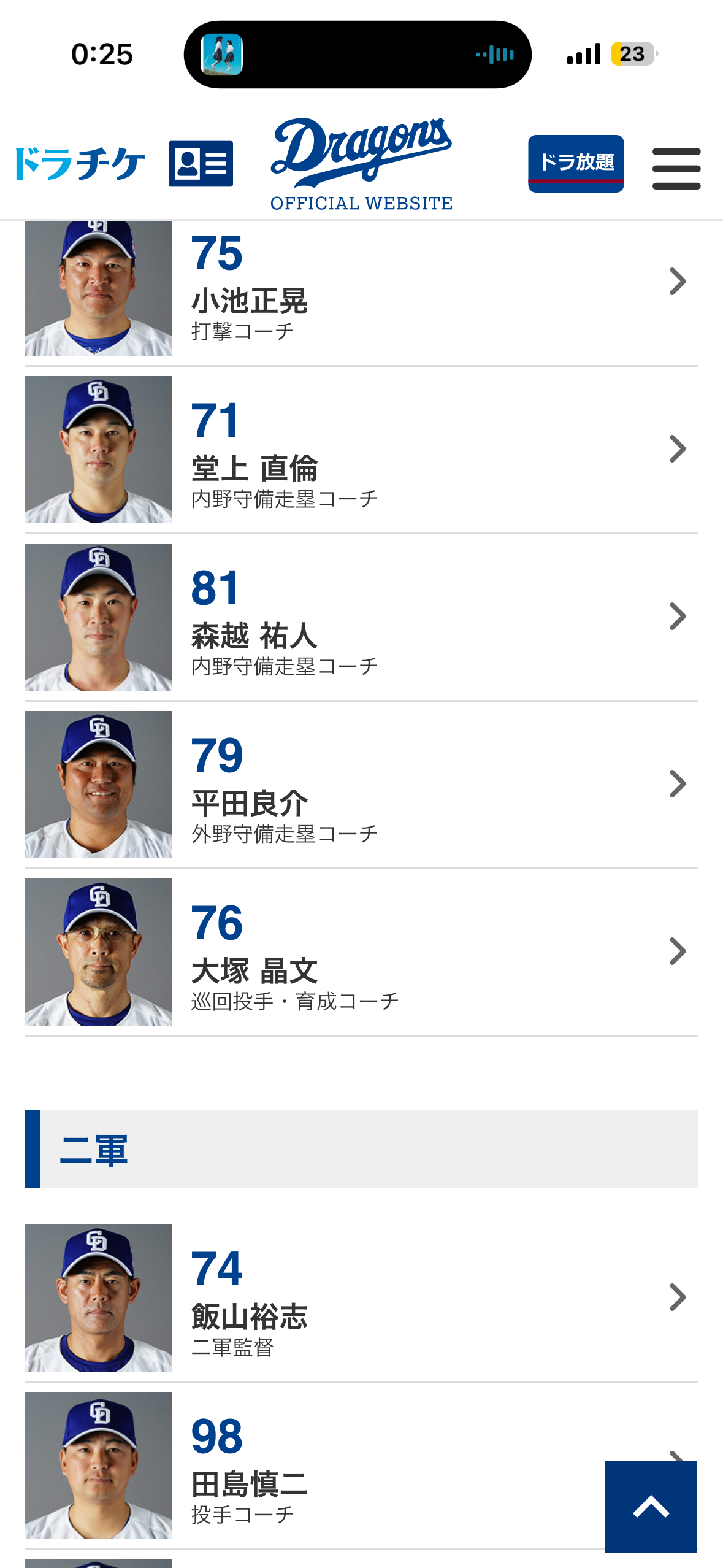Open the hamburger menu
The width and height of the screenshot is (723, 1568).
(x=676, y=169)
